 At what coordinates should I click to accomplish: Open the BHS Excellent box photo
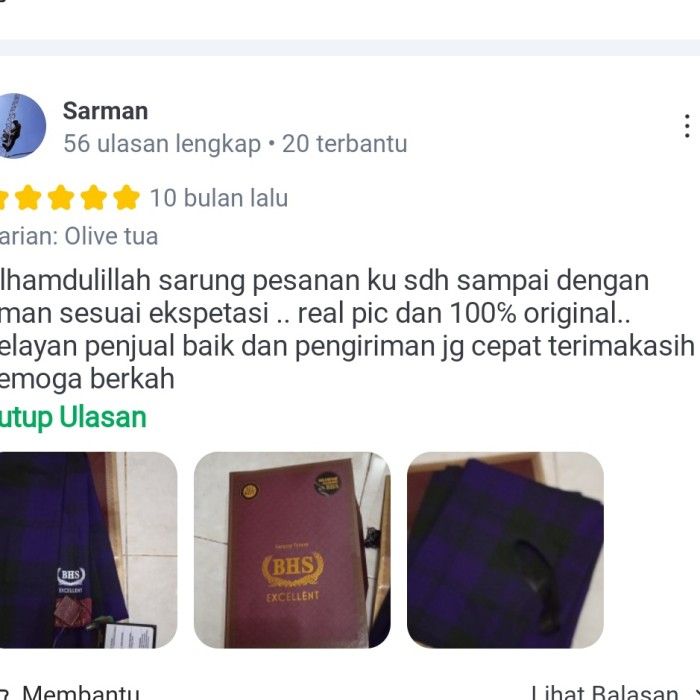coord(291,549)
